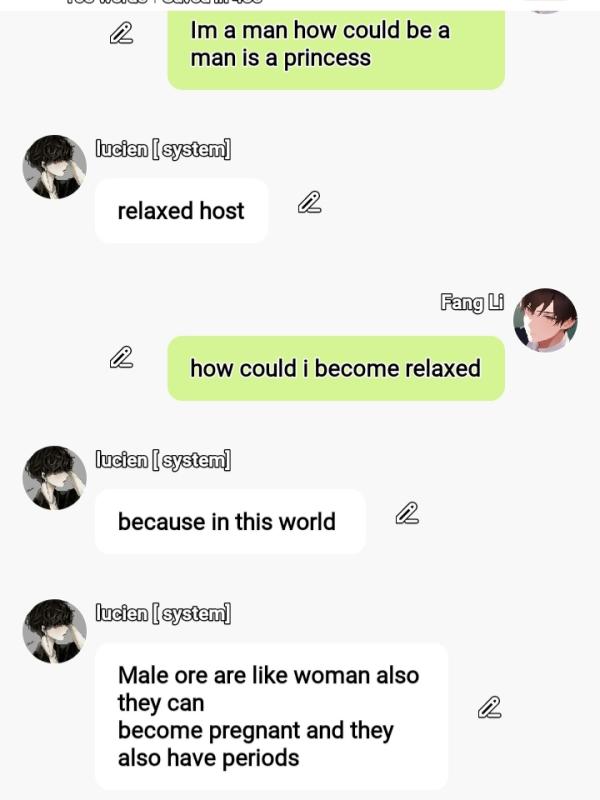600x800 pixels.
Task: Edit the 'Male ore are like woman' message
Action: coord(489,708)
